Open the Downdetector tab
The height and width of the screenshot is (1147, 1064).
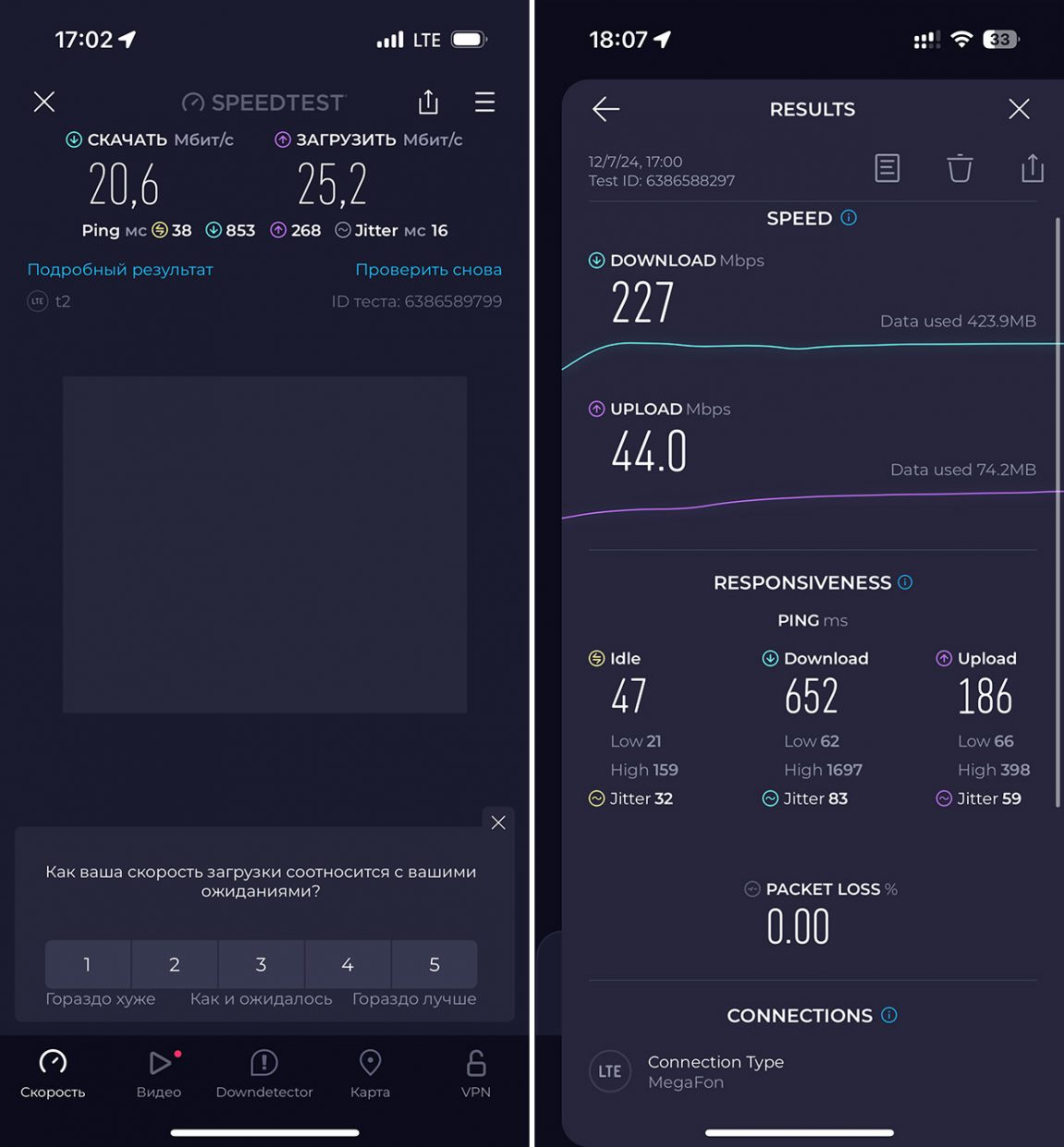tap(264, 1074)
